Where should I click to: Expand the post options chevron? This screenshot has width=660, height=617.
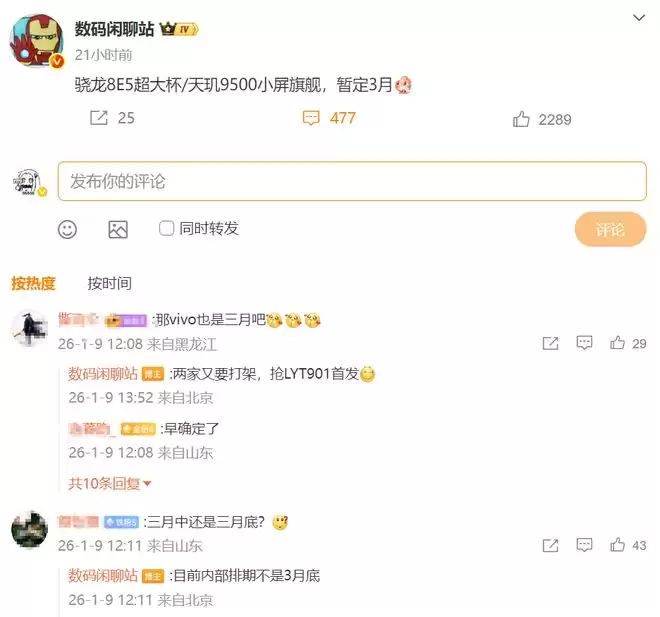click(639, 18)
